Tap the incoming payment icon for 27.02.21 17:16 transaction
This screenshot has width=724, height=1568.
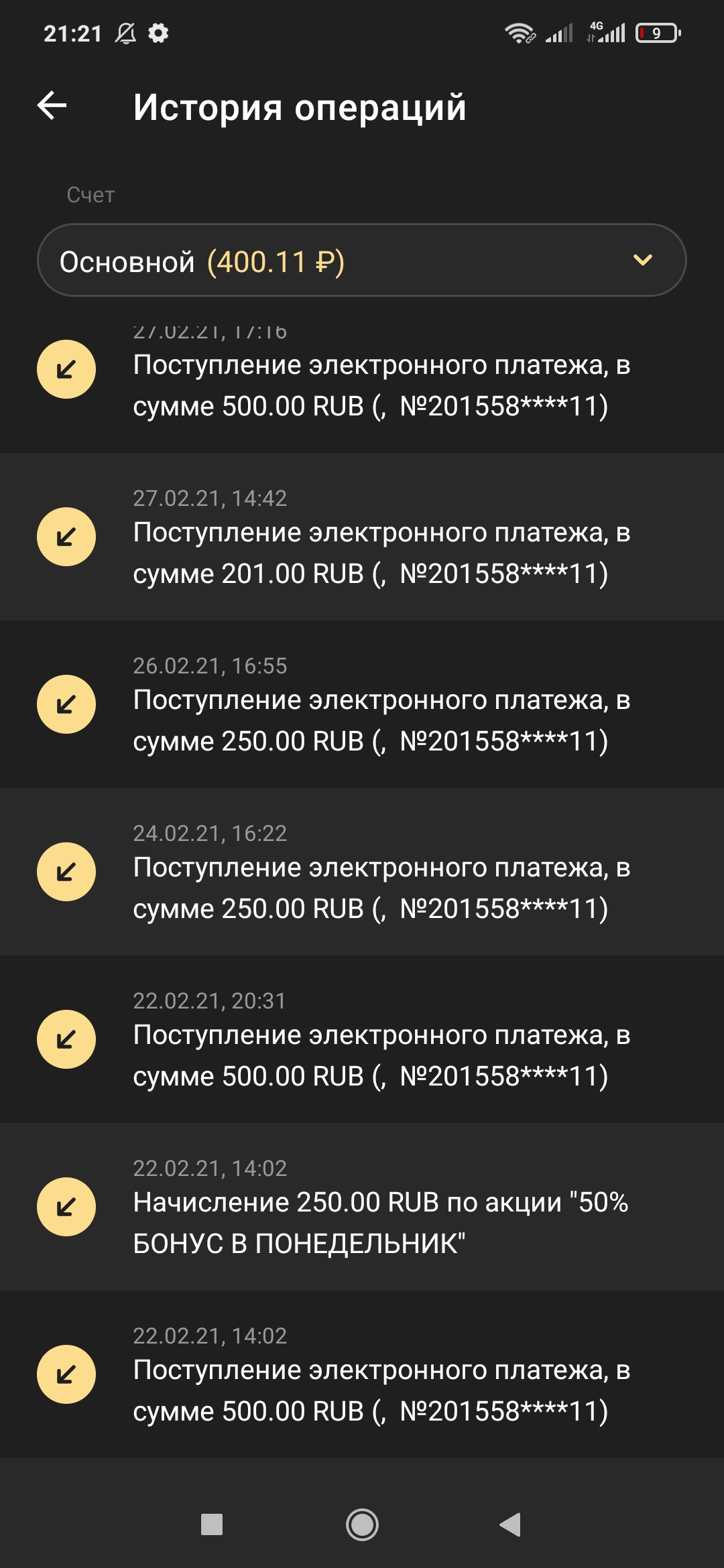click(x=66, y=369)
